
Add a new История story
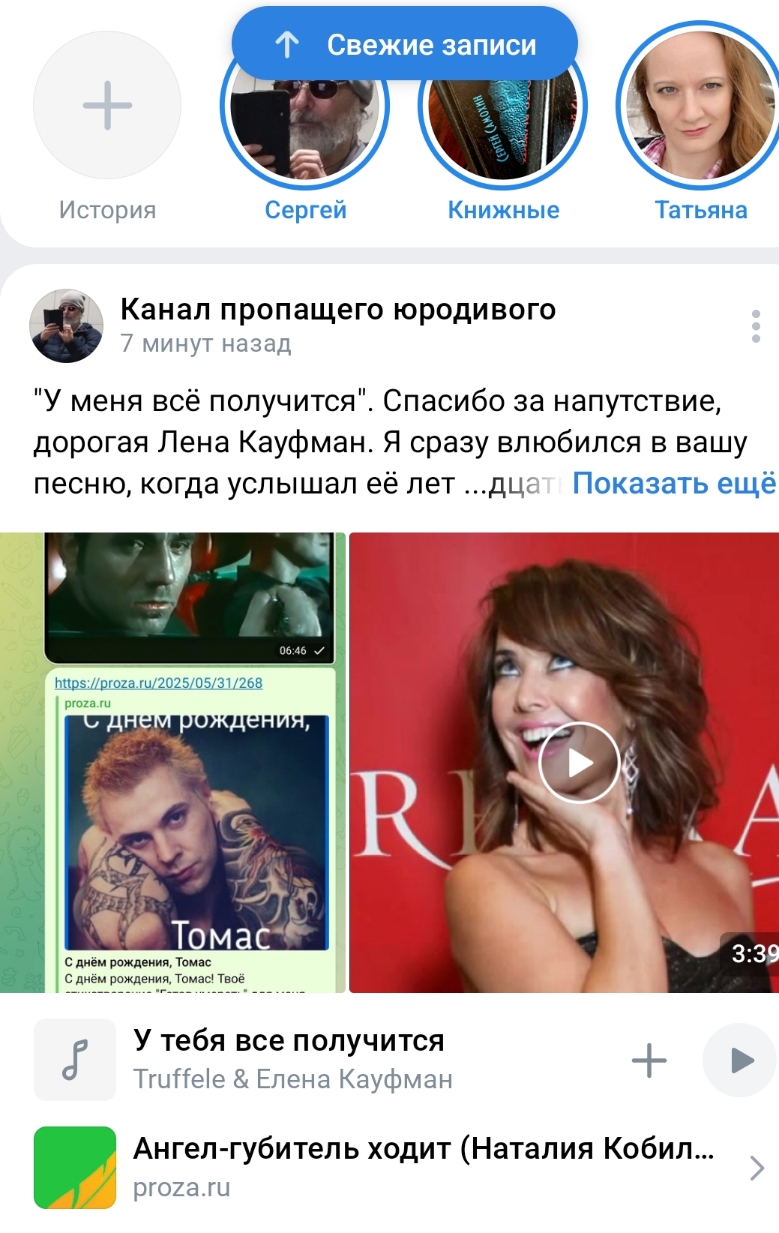[107, 105]
